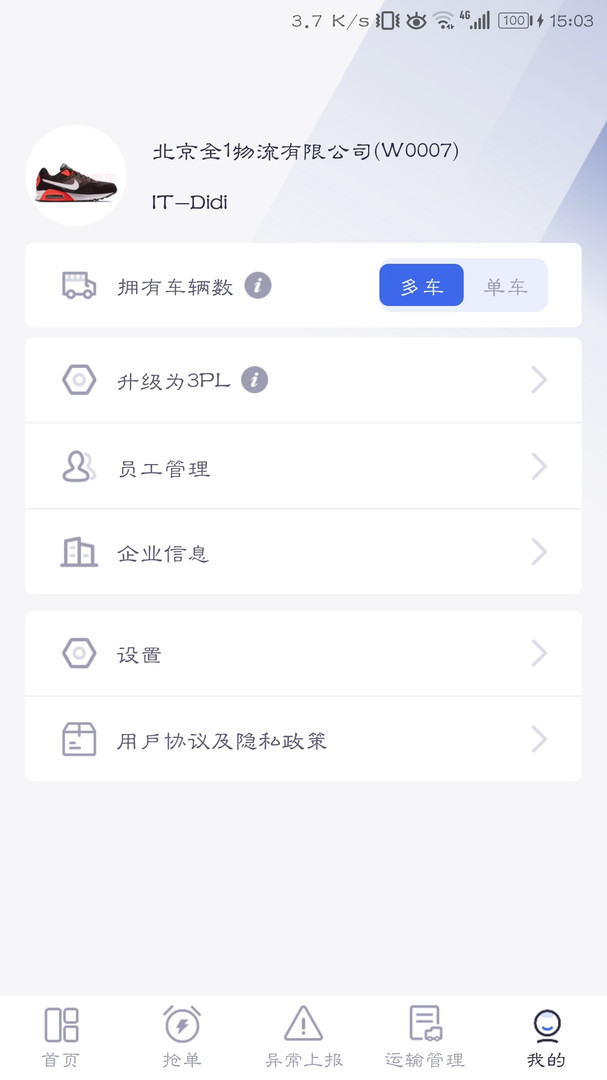The height and width of the screenshot is (1080, 607).
Task: Open 设置
Action: 303,654
